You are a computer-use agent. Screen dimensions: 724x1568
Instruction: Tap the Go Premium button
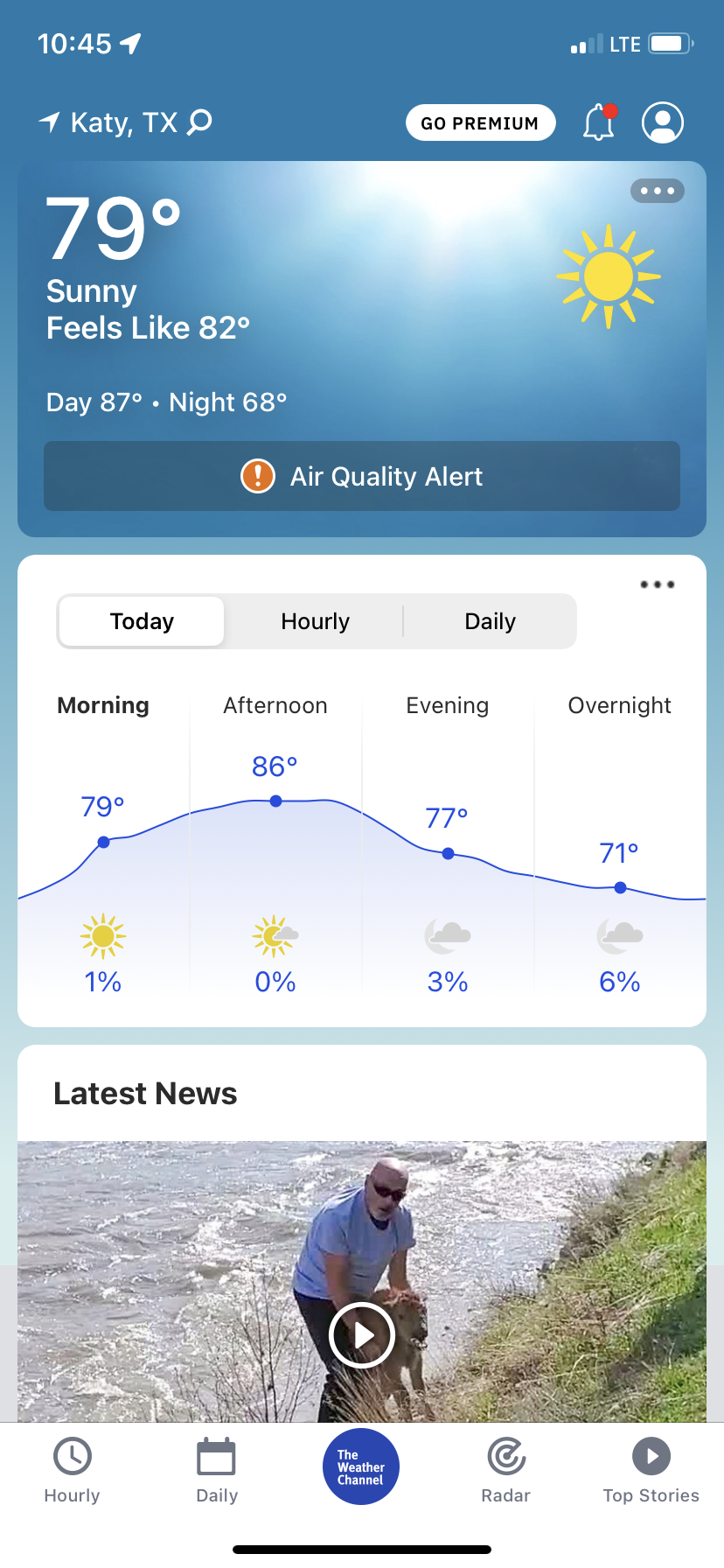(480, 122)
